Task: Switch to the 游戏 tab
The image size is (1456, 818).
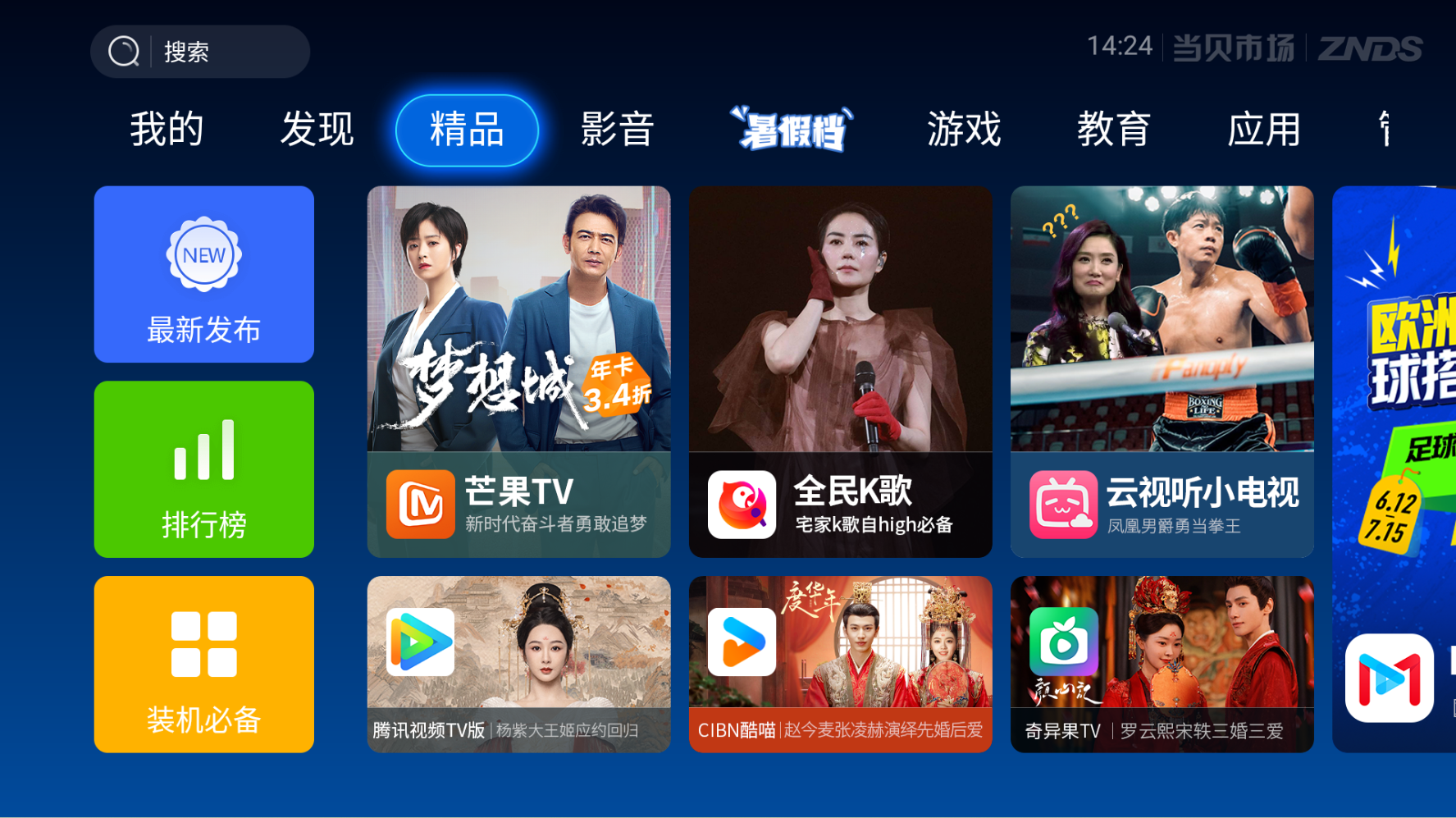Action: pos(964,130)
